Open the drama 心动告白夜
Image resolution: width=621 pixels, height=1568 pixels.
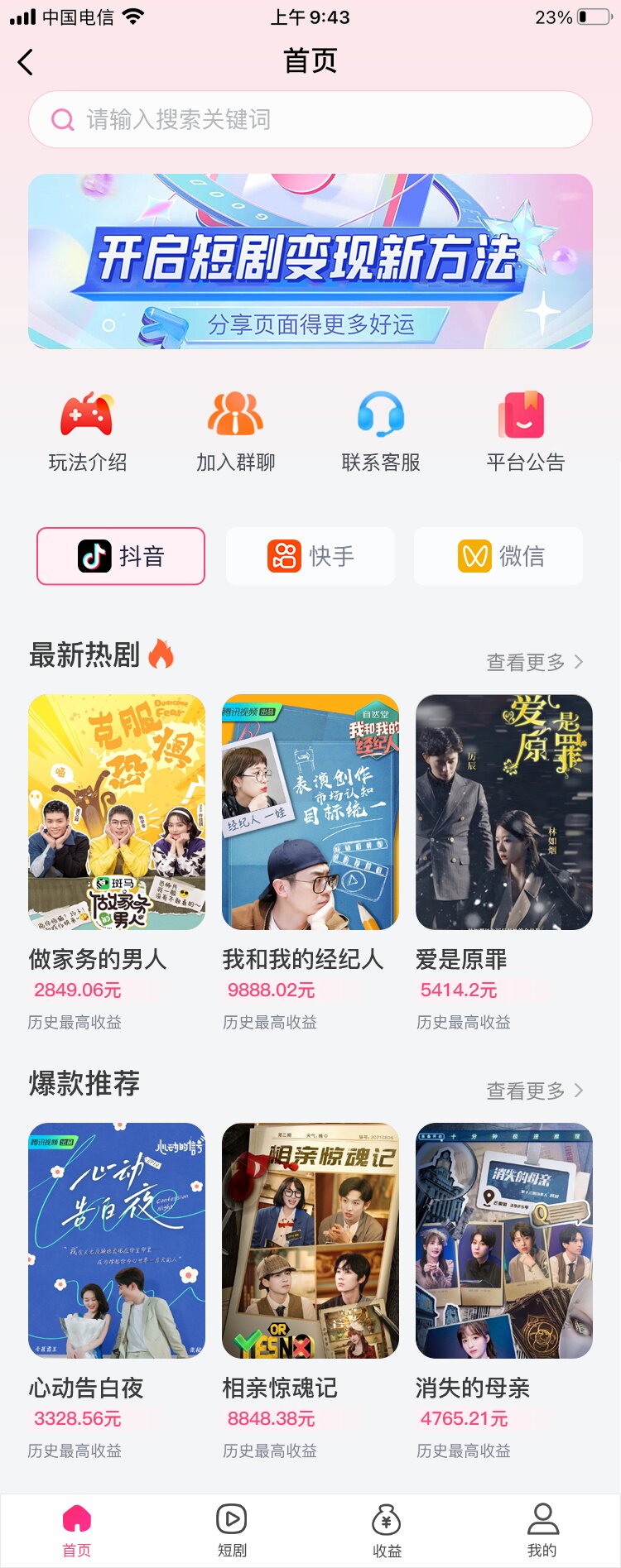[117, 1240]
